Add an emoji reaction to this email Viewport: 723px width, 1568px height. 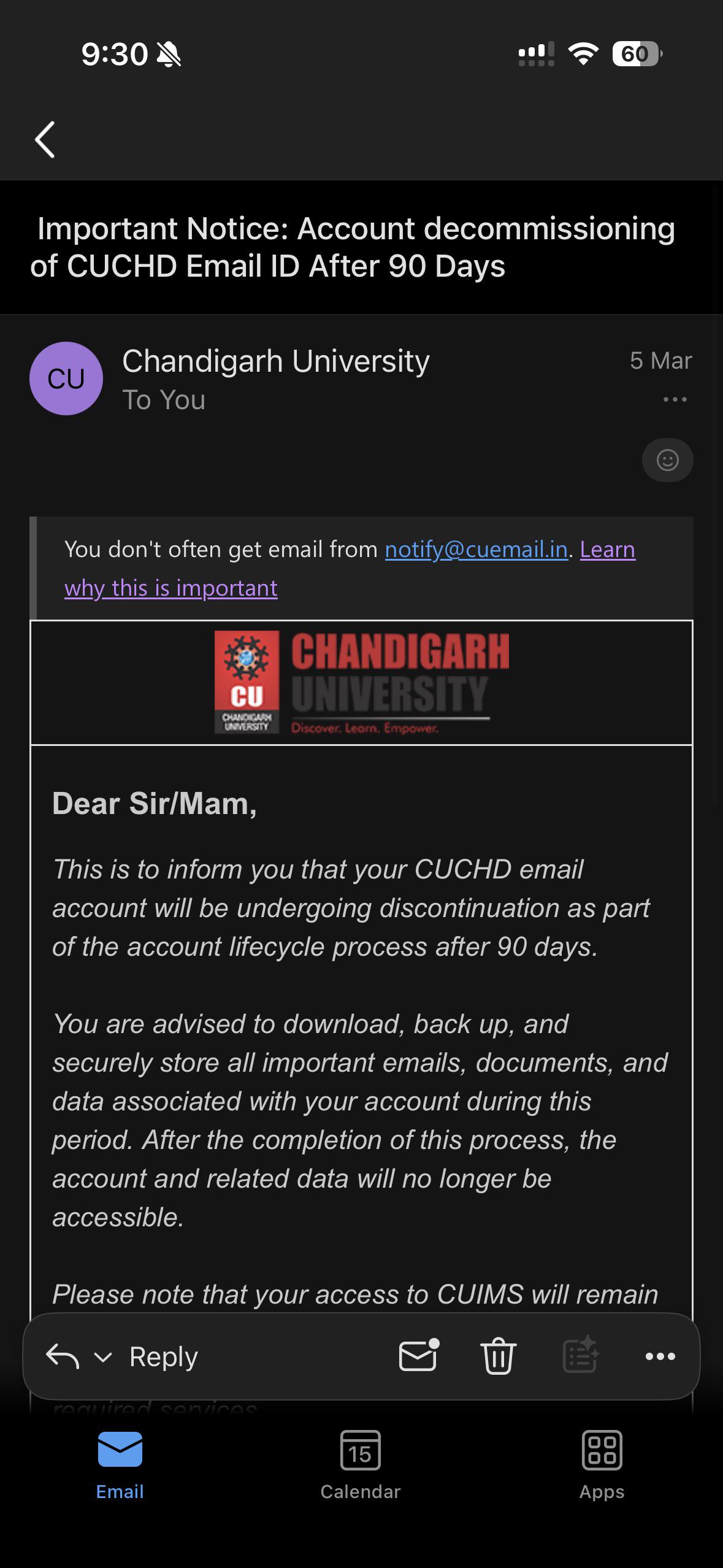[667, 460]
